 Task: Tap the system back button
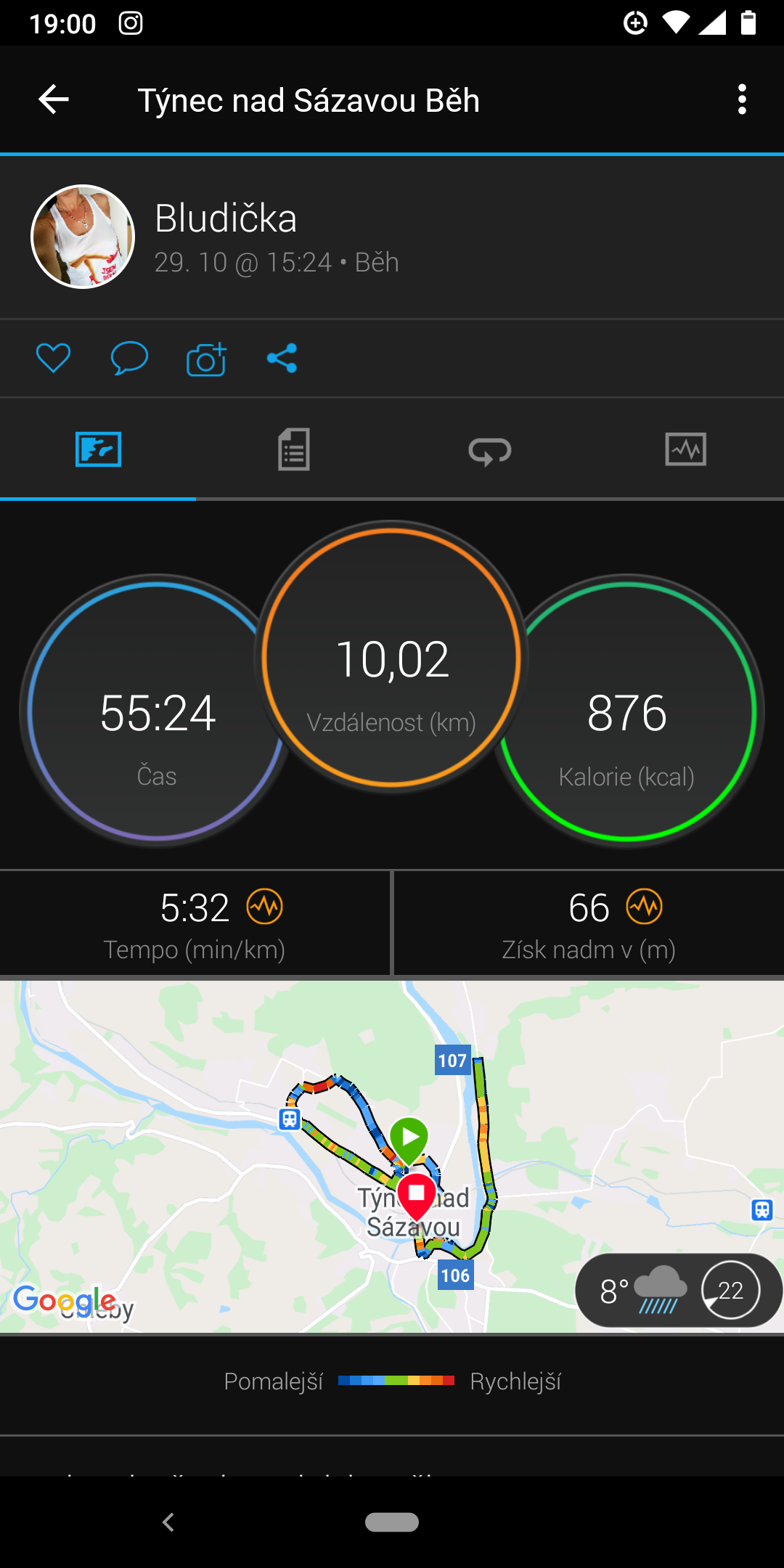click(168, 1522)
